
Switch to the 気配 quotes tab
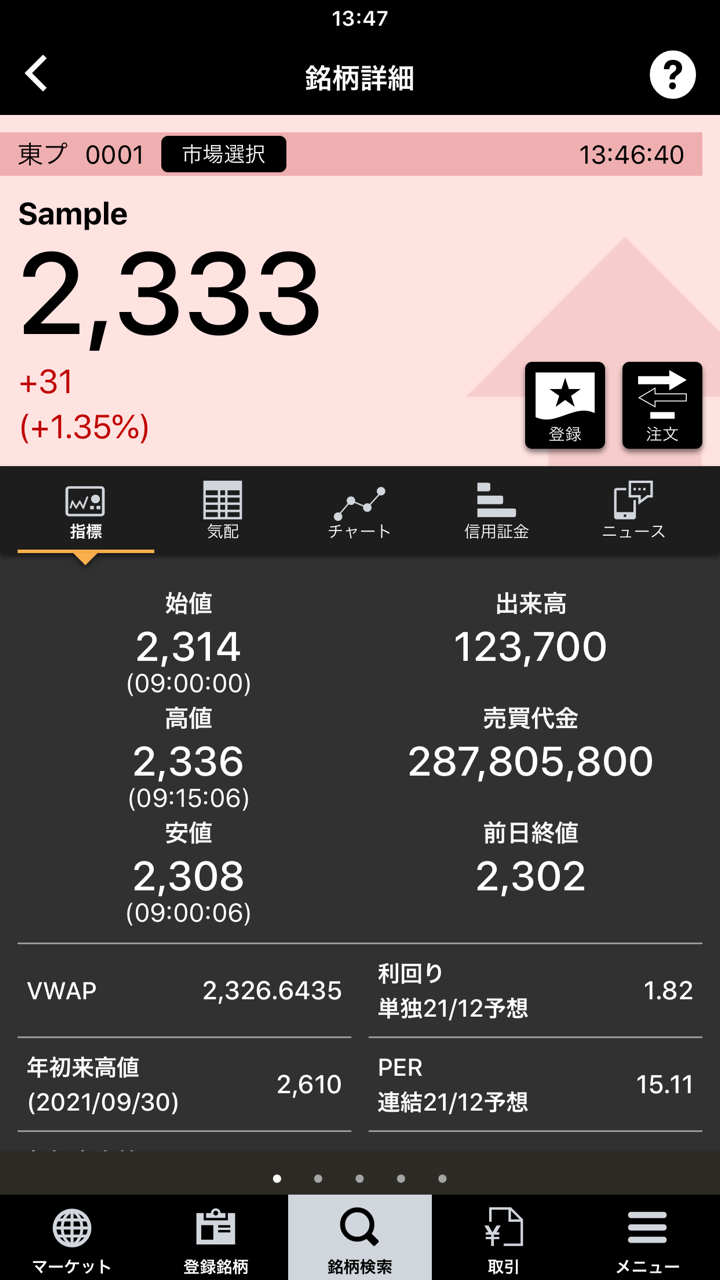(x=223, y=512)
